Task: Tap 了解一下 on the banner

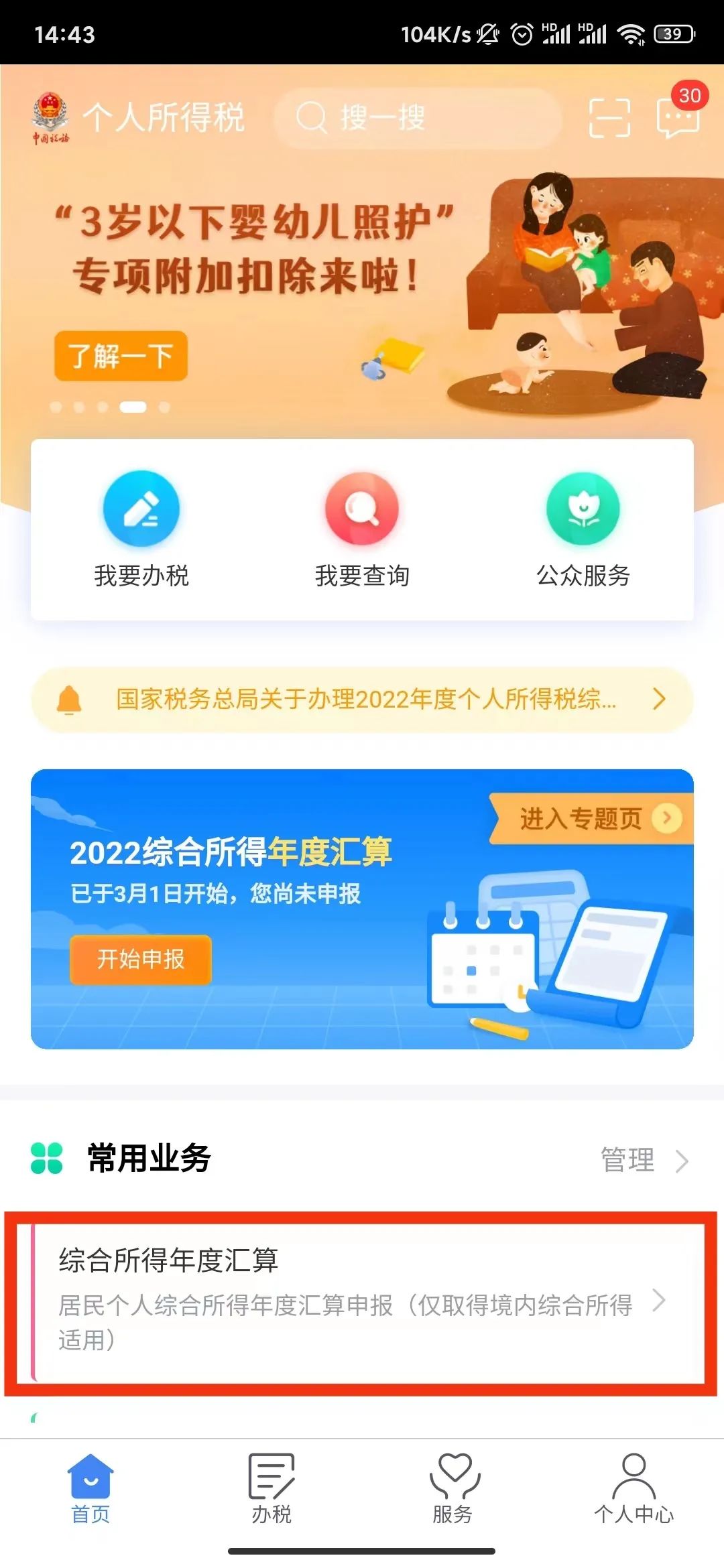Action: pos(121,356)
